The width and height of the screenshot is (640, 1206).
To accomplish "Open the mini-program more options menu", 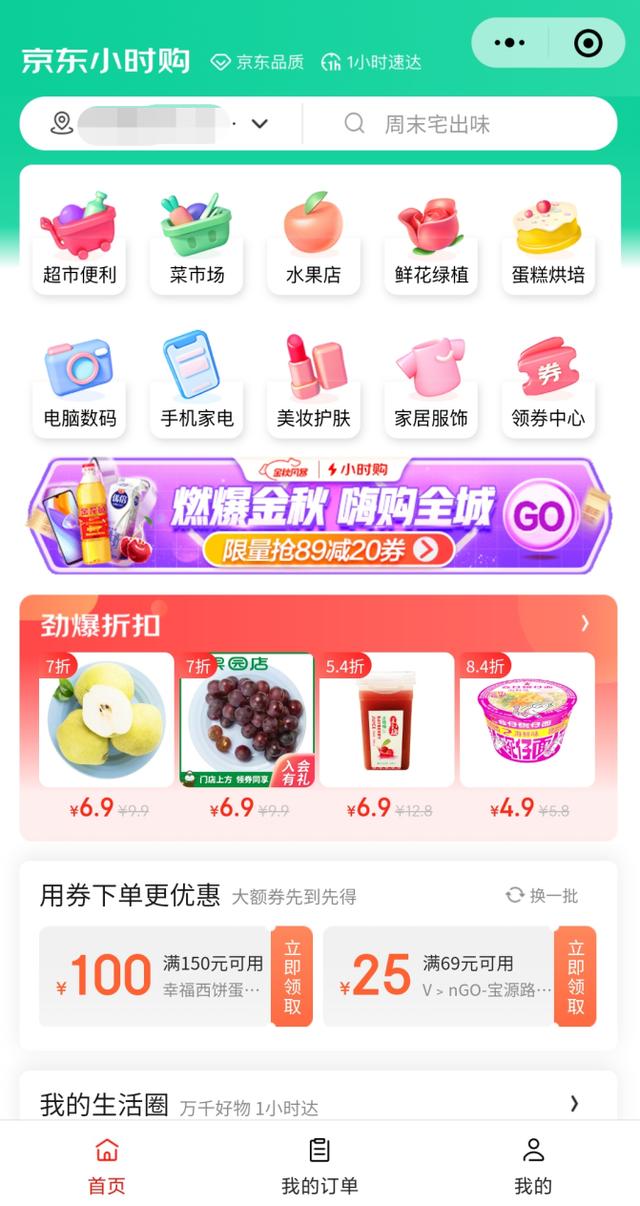I will pyautogui.click(x=510, y=43).
